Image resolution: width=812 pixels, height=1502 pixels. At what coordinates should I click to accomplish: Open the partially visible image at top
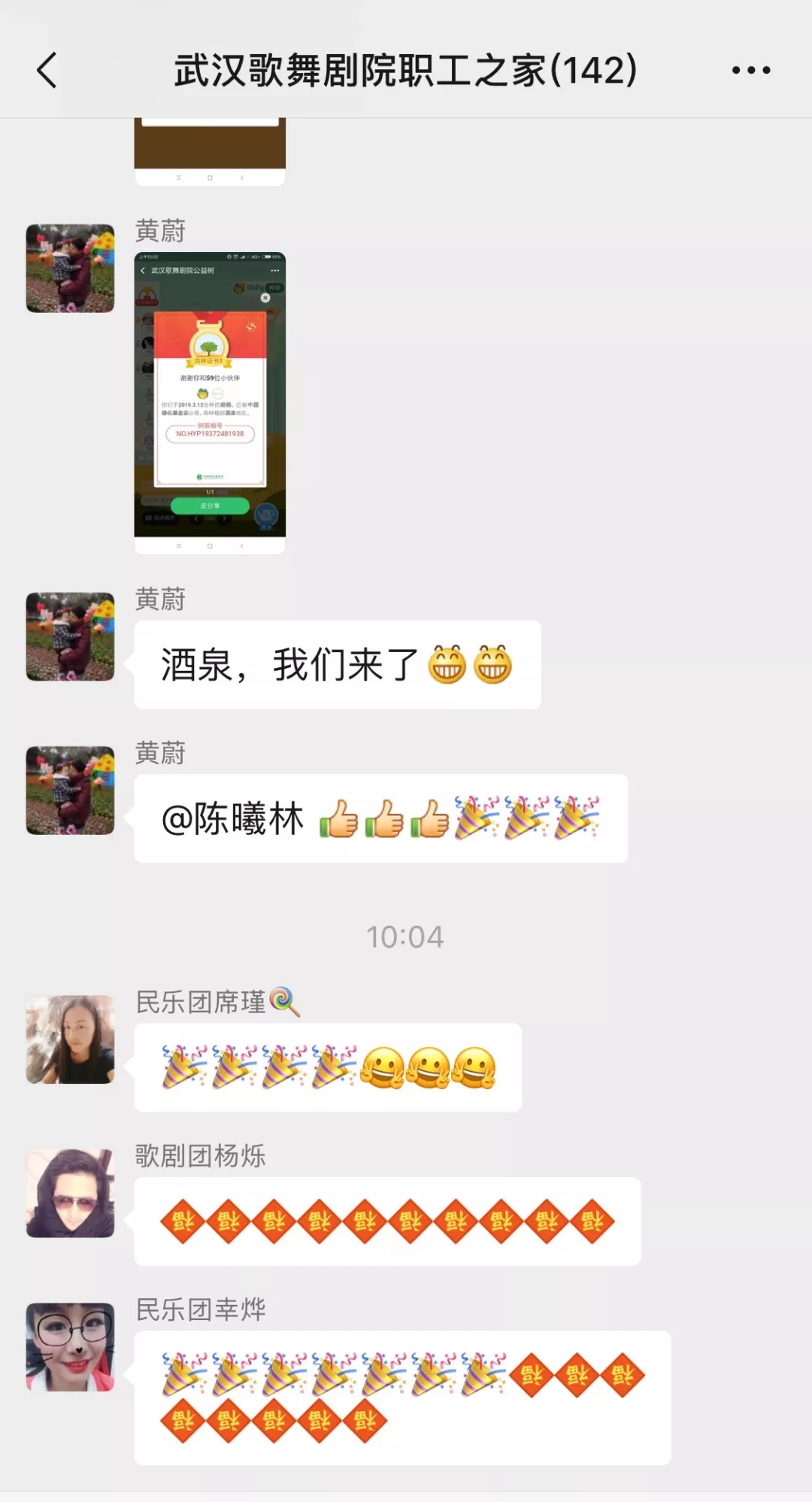click(x=210, y=152)
